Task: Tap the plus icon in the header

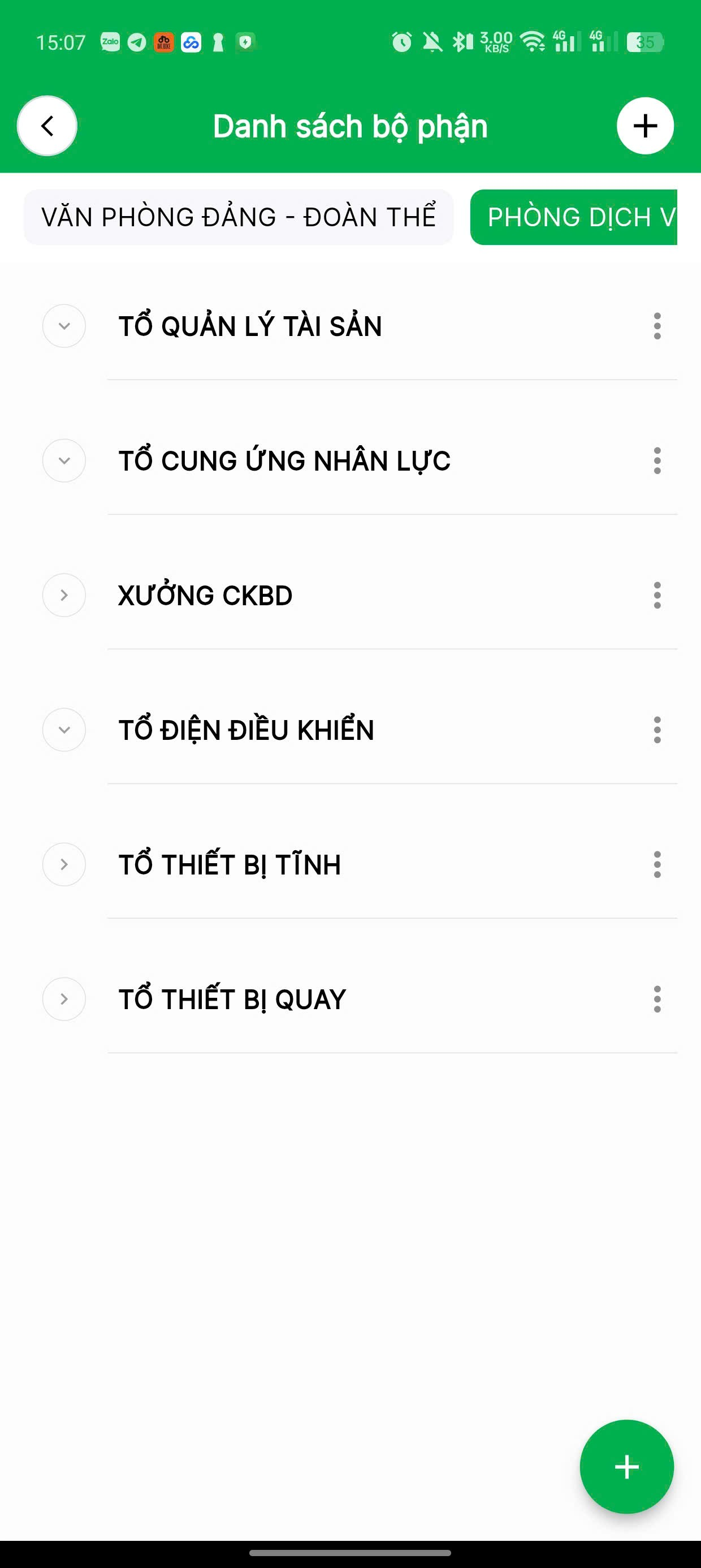Action: click(645, 126)
